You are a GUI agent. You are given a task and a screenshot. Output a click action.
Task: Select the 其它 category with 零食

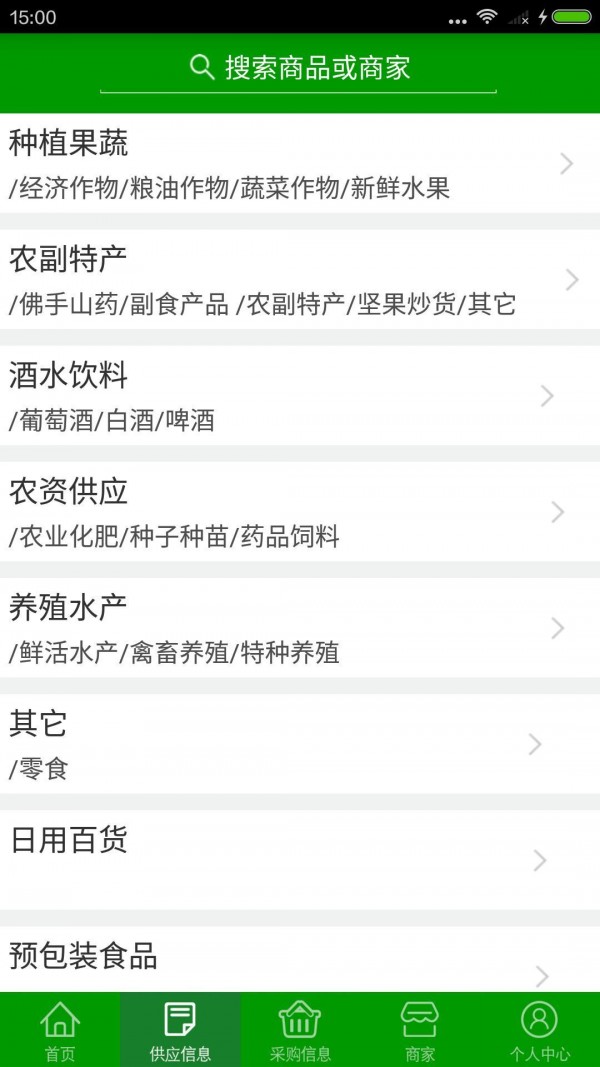click(x=299, y=744)
